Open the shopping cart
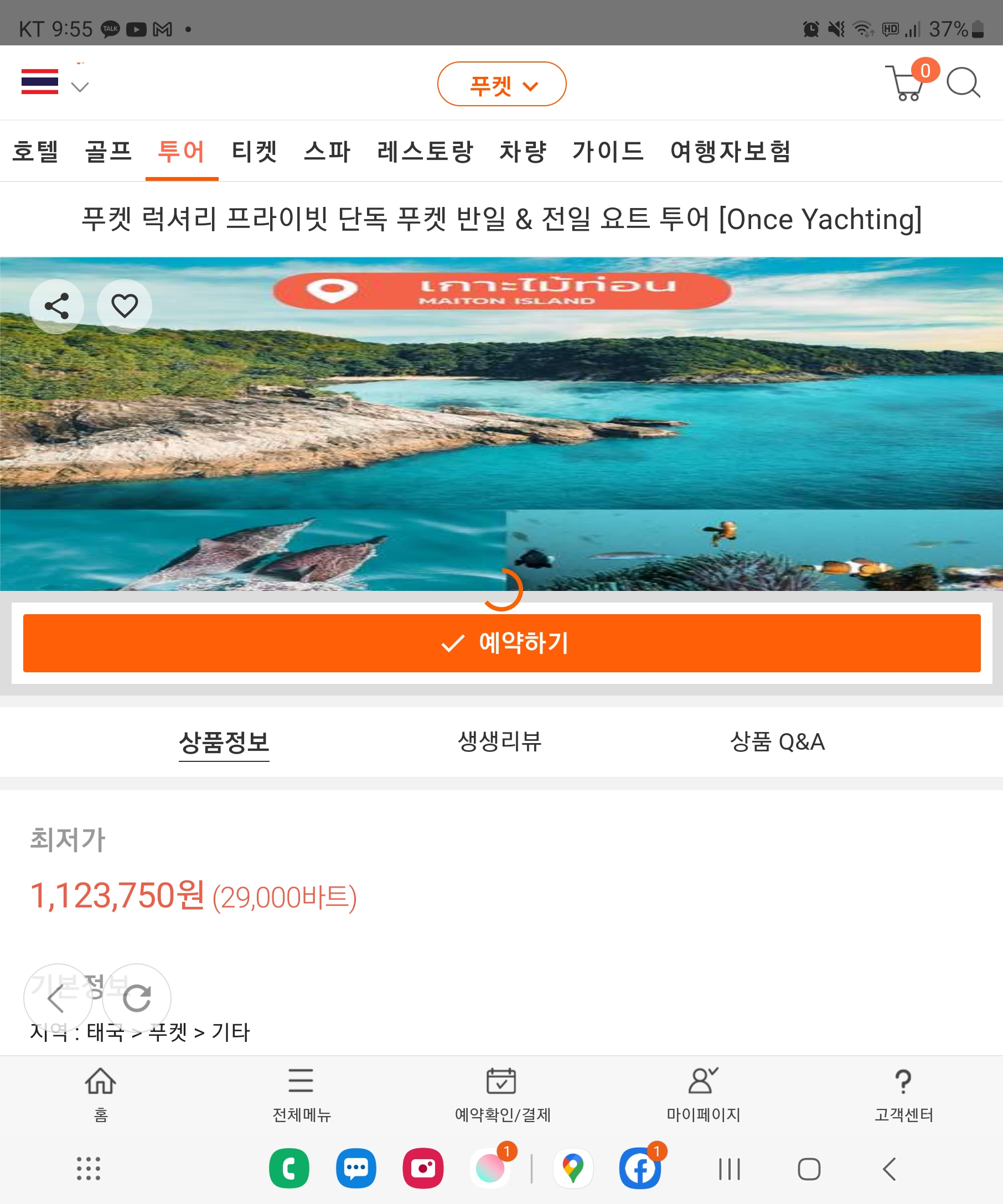The height and width of the screenshot is (1204, 1003). pos(906,84)
